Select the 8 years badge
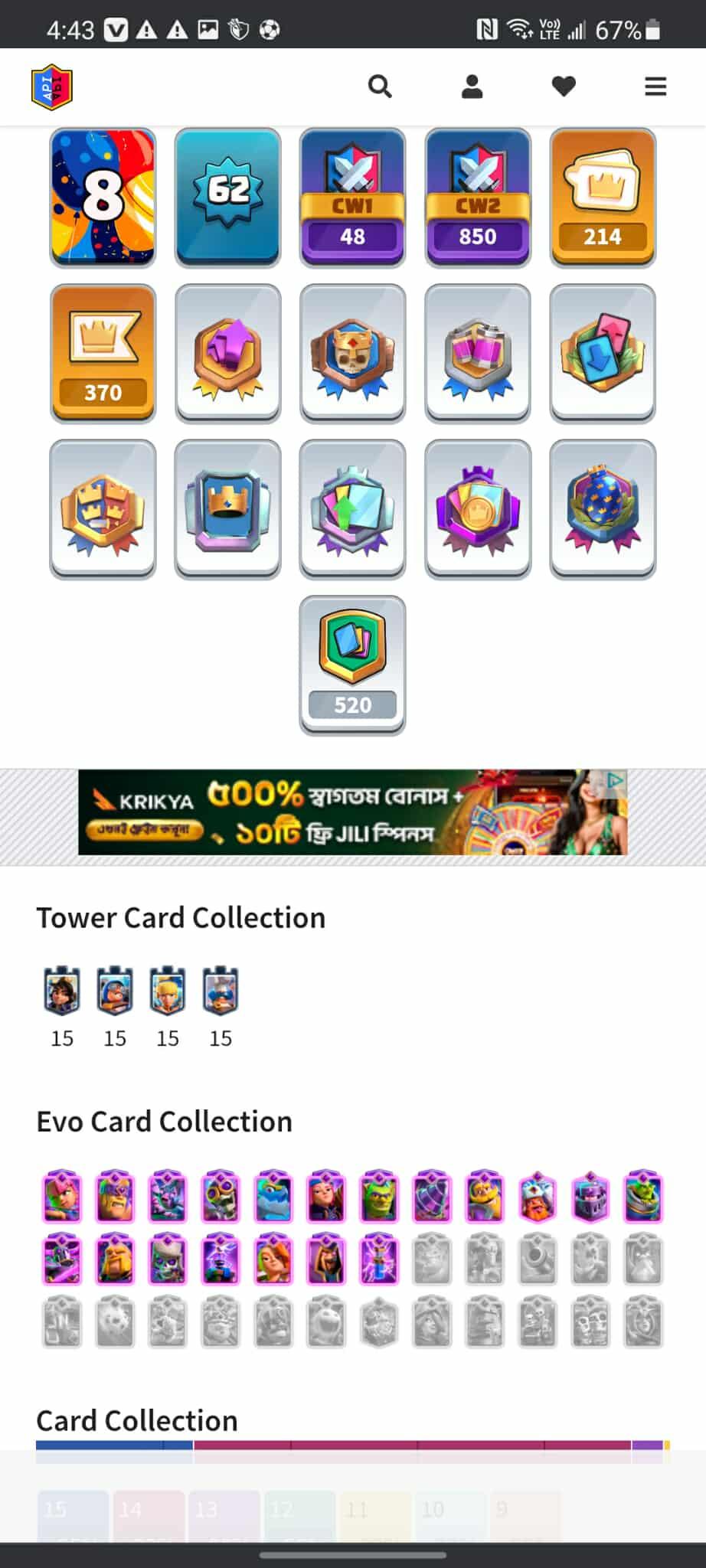 pyautogui.click(x=103, y=198)
